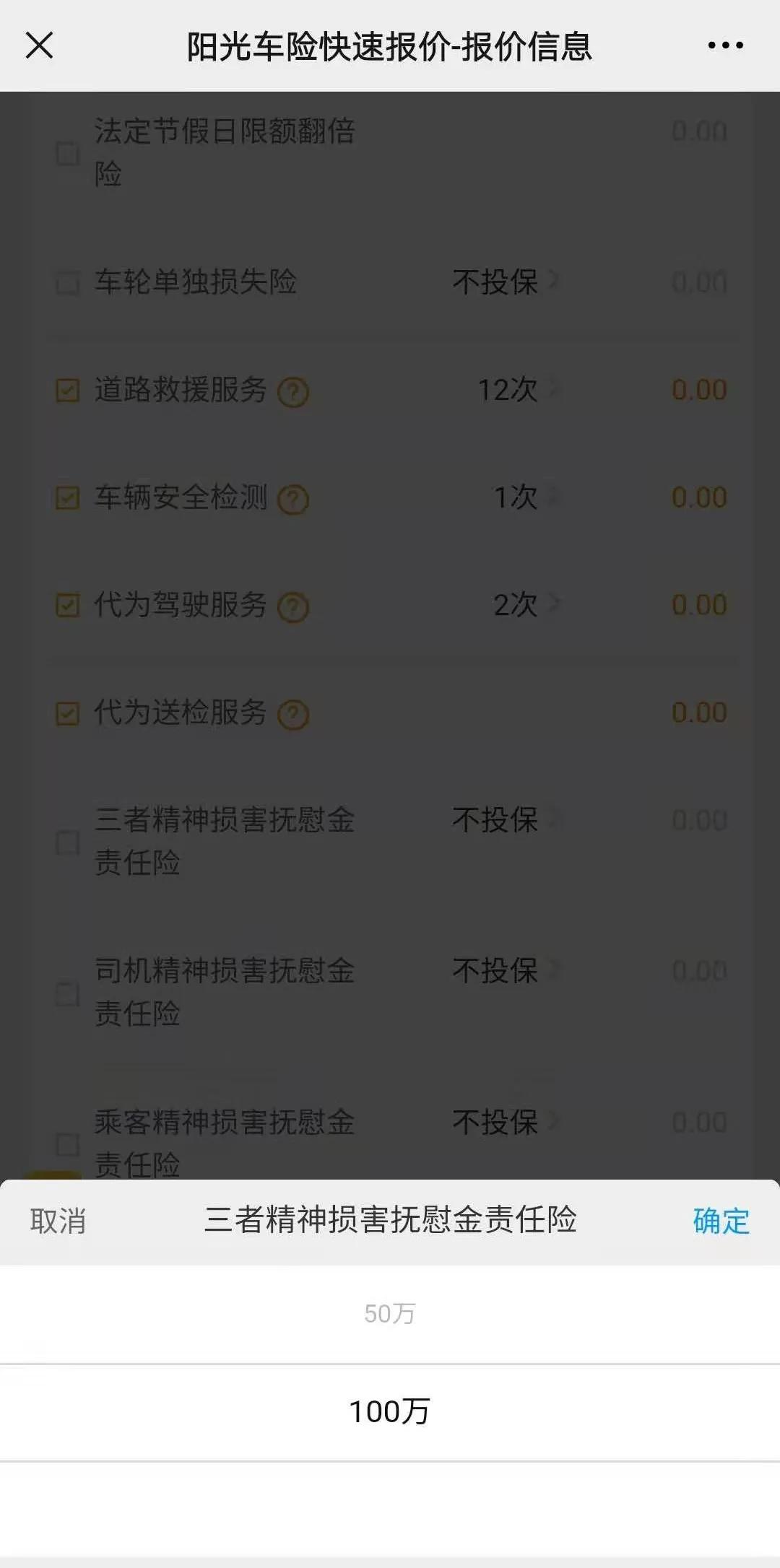Viewport: 780px width, 1568px height.
Task: Choose the 50万 coverage option
Action: (390, 1314)
